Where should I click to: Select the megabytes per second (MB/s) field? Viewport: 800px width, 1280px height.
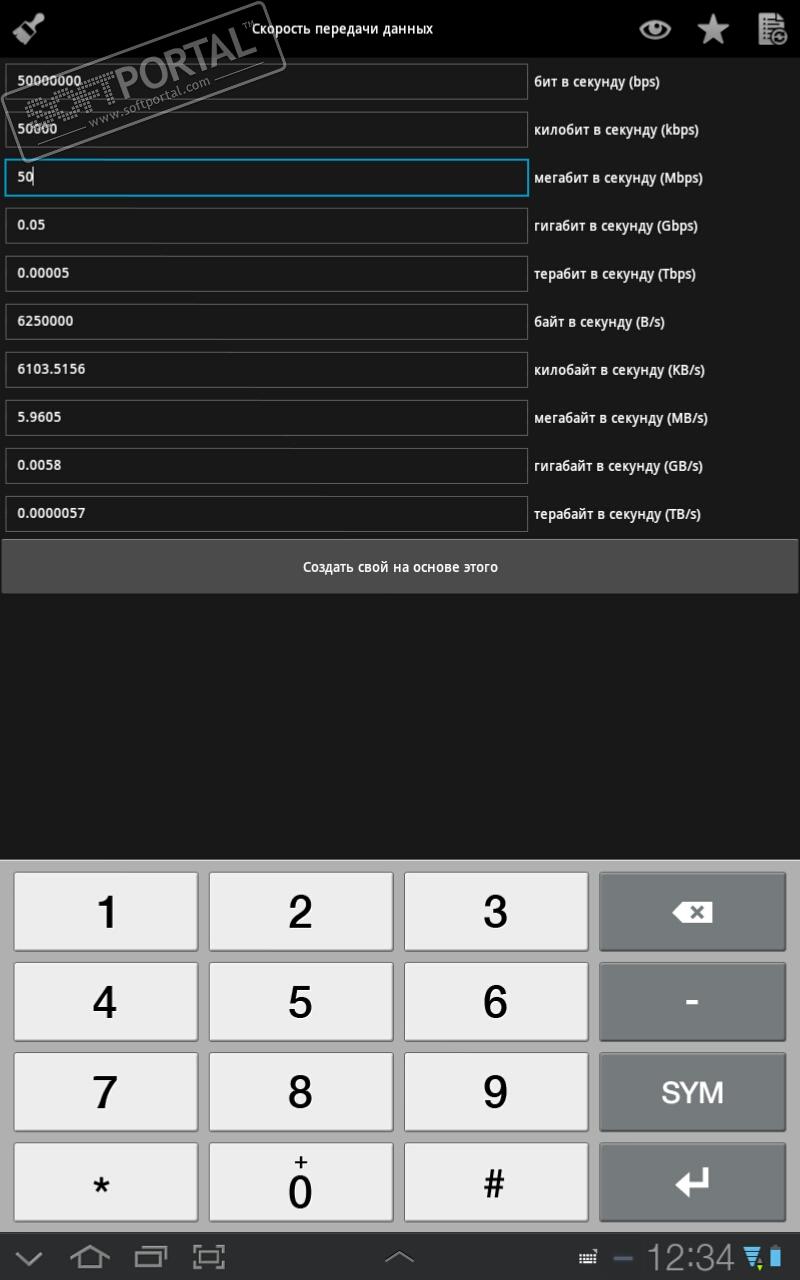point(266,417)
